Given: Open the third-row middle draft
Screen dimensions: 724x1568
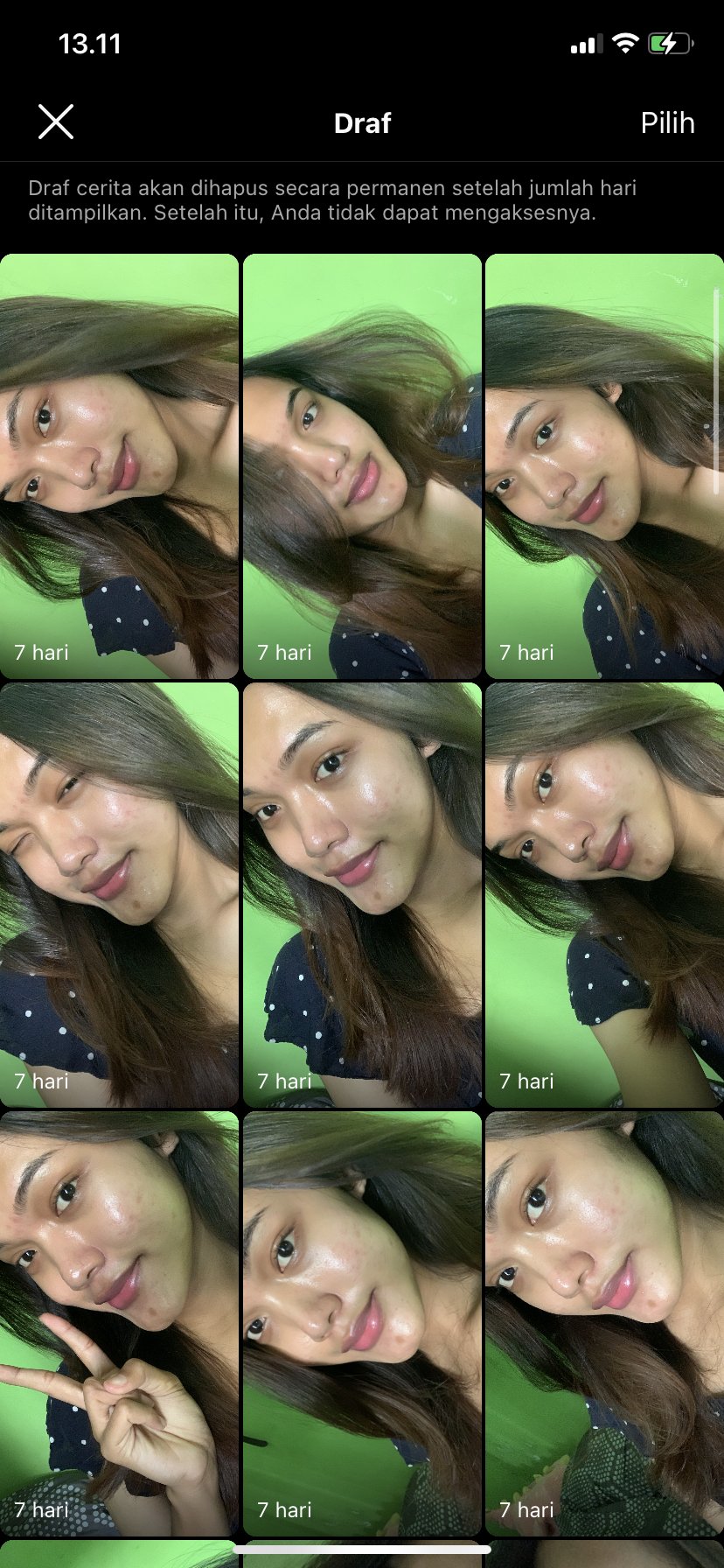Looking at the screenshot, I should pyautogui.click(x=362, y=1323).
